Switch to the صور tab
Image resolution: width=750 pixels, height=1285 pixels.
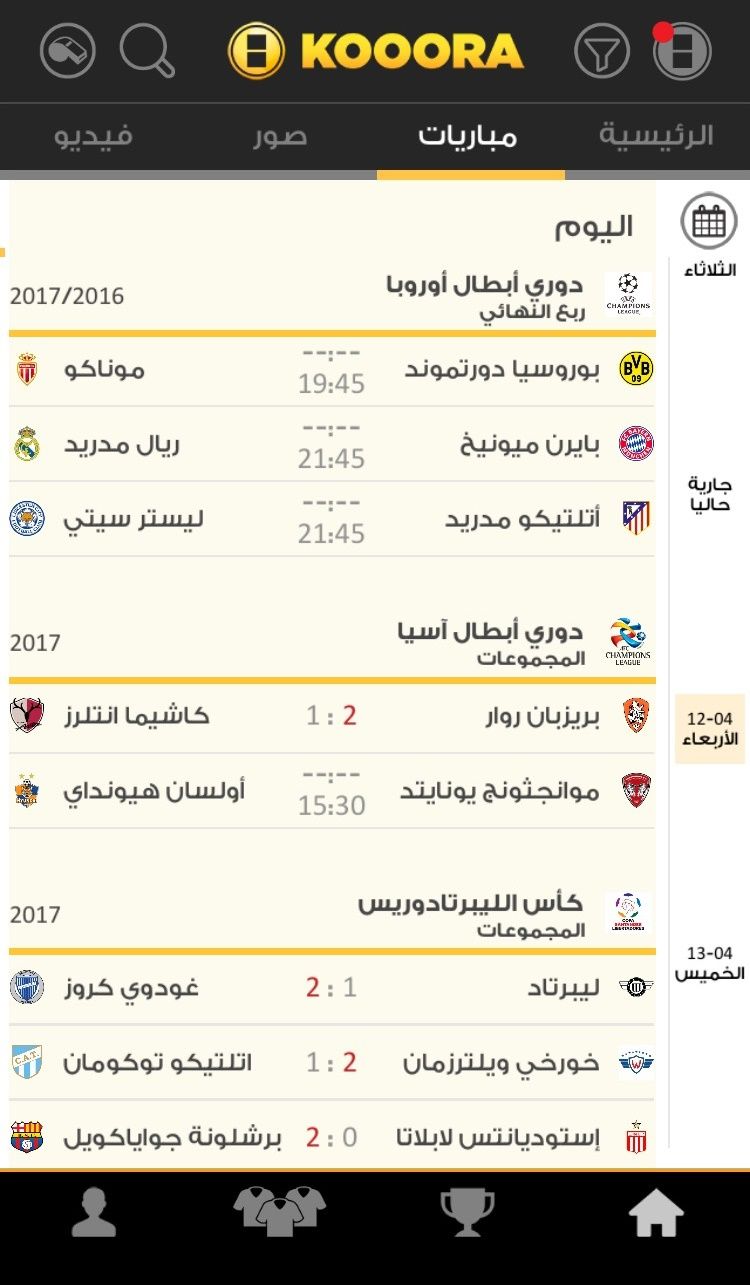280,136
